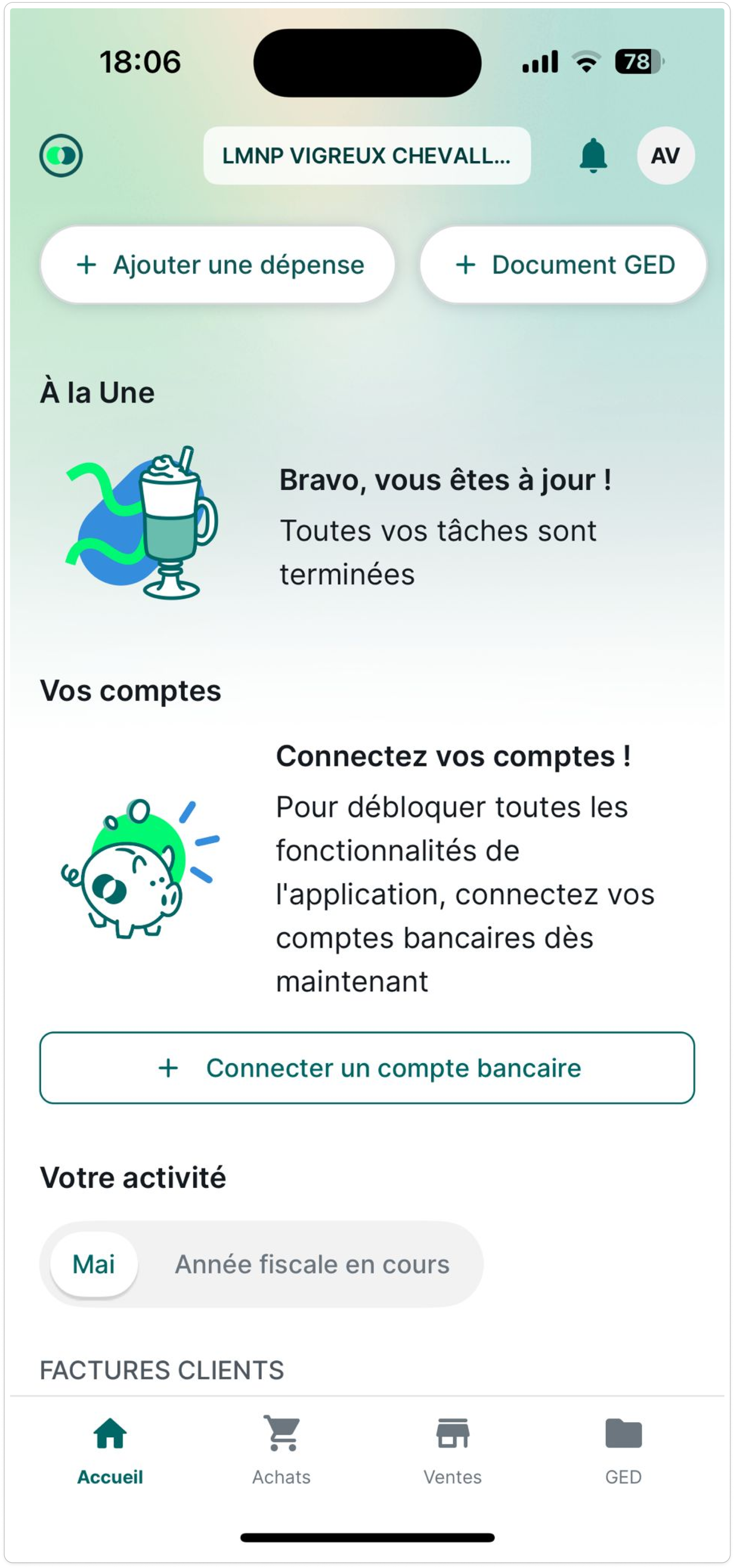Screen dimensions: 734x1568
Task: Open the GED tab
Action: point(623,1451)
